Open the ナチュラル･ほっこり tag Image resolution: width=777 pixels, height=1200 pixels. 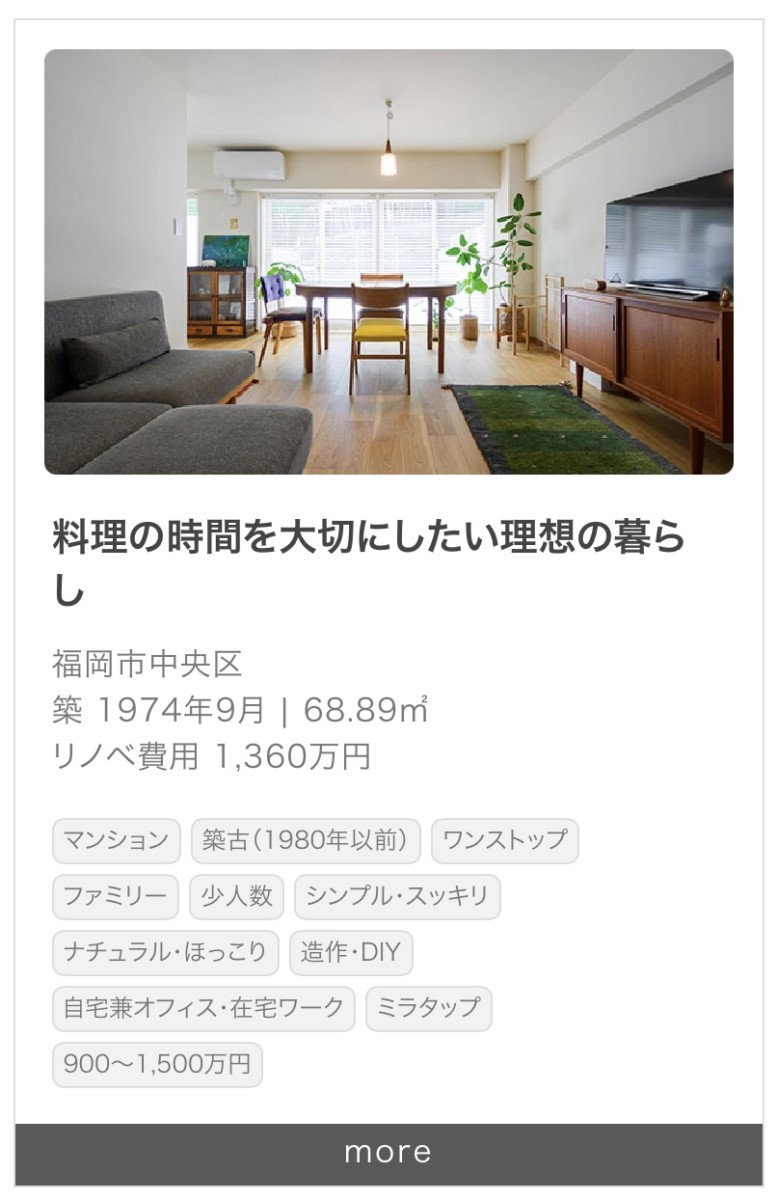pos(165,952)
